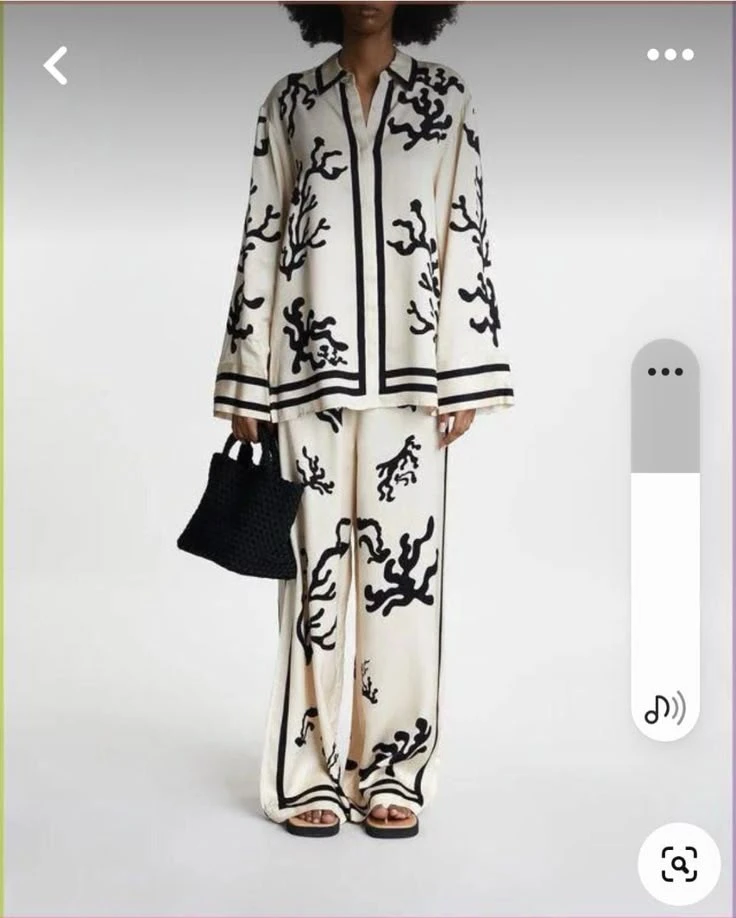The height and width of the screenshot is (918, 736).
Task: Open the top-right overflow menu
Action: pos(669,55)
